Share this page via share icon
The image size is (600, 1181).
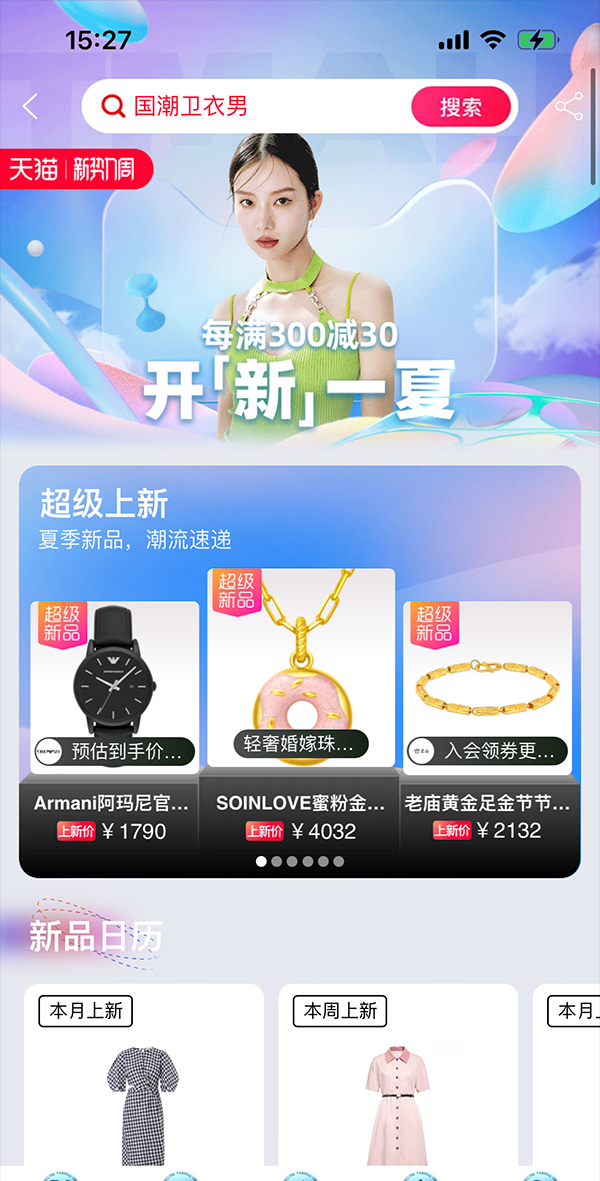pos(569,107)
